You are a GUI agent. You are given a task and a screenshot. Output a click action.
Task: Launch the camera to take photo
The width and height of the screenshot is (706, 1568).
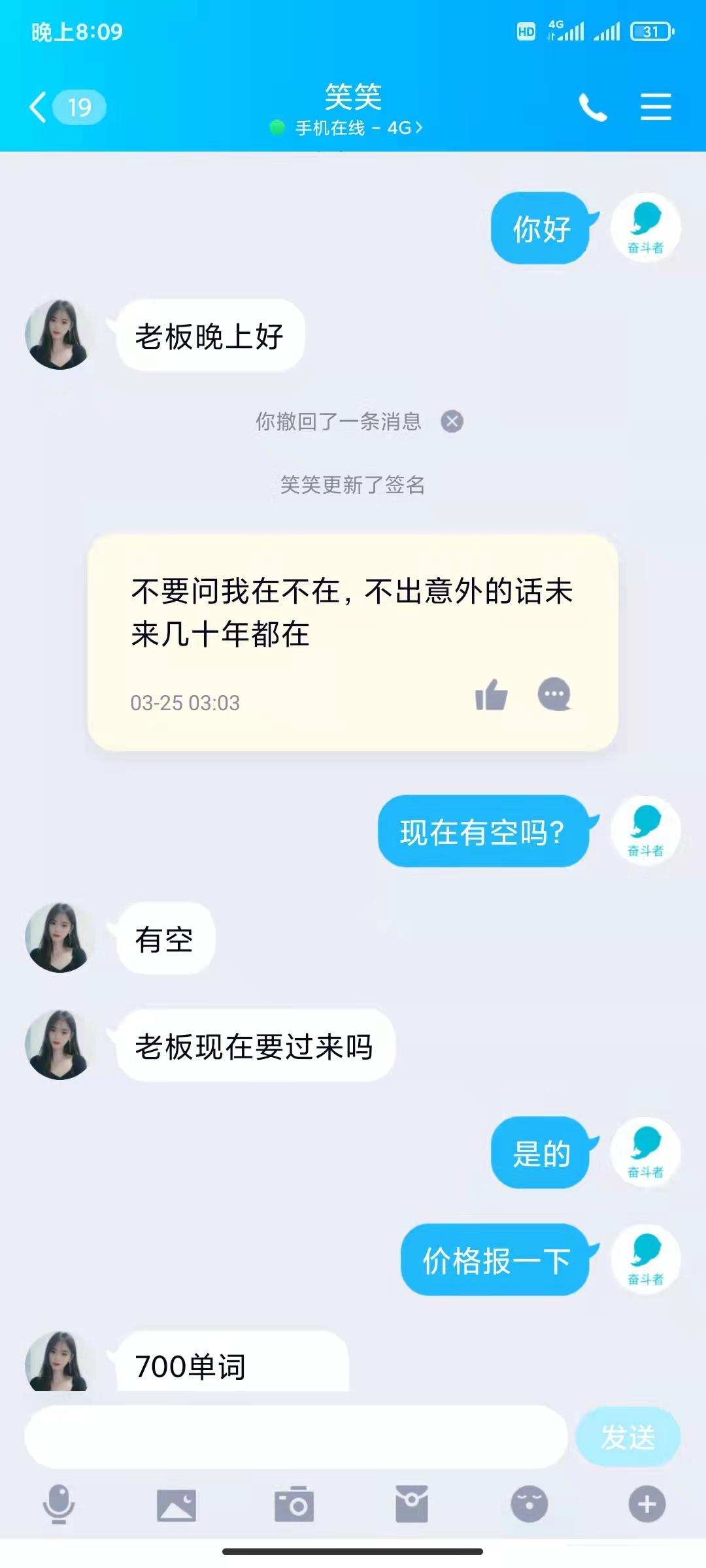pos(294,1504)
